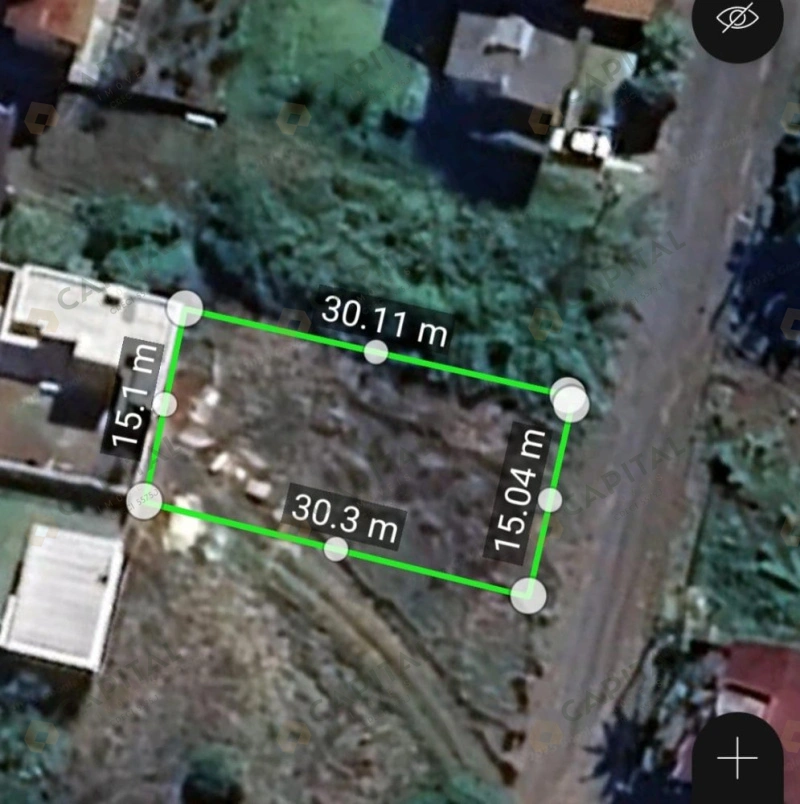This screenshot has width=800, height=804.
Task: Toggle the crossed-eye visibility icon
Action: point(738,17)
